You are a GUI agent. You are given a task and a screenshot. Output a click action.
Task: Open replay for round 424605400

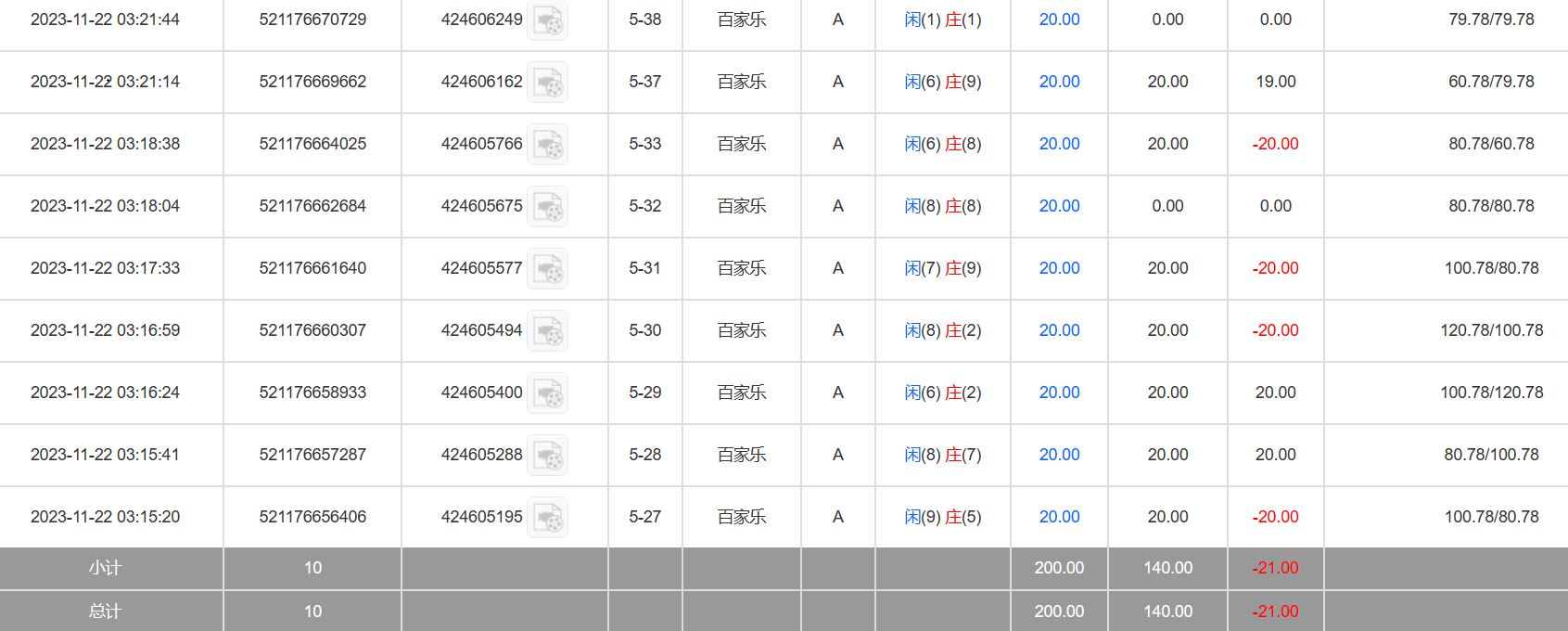(548, 393)
